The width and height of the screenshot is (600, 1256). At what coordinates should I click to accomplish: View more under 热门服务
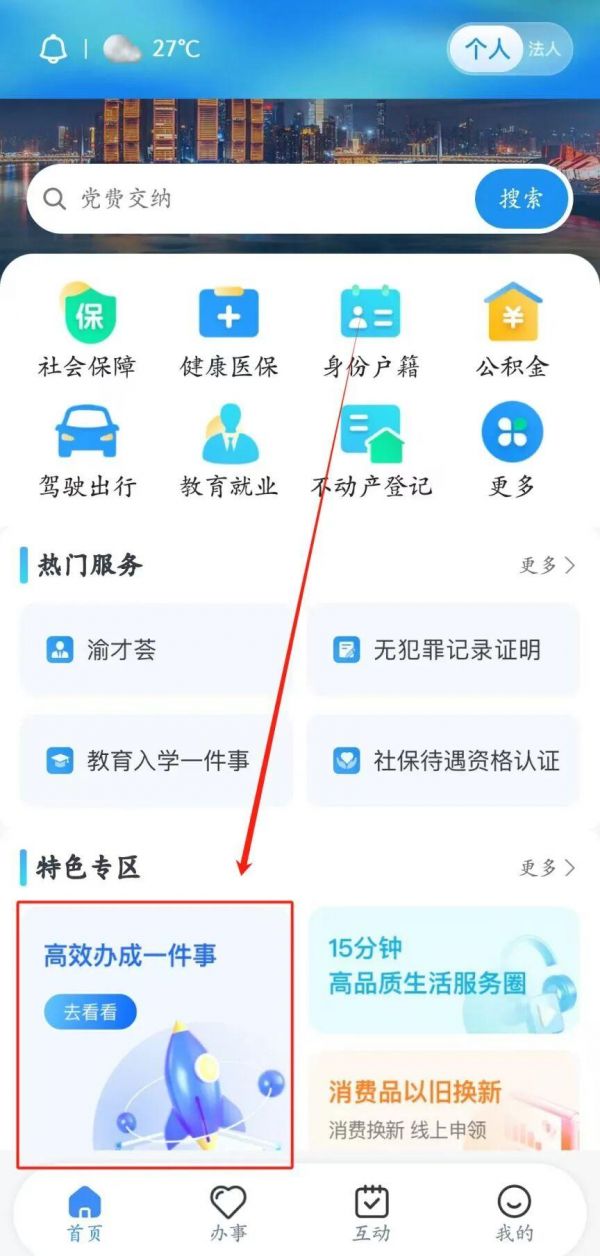547,565
